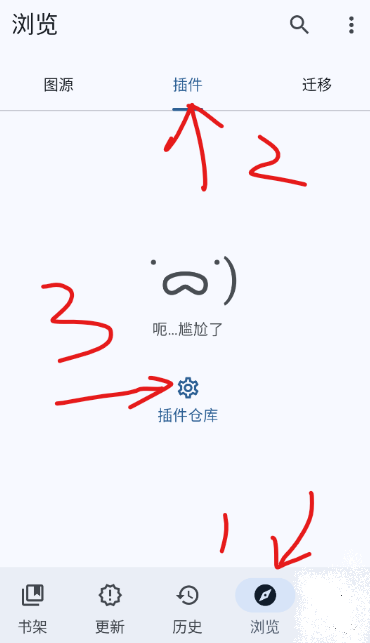The width and height of the screenshot is (370, 643).
Task: Open the search icon
Action: [x=299, y=25]
